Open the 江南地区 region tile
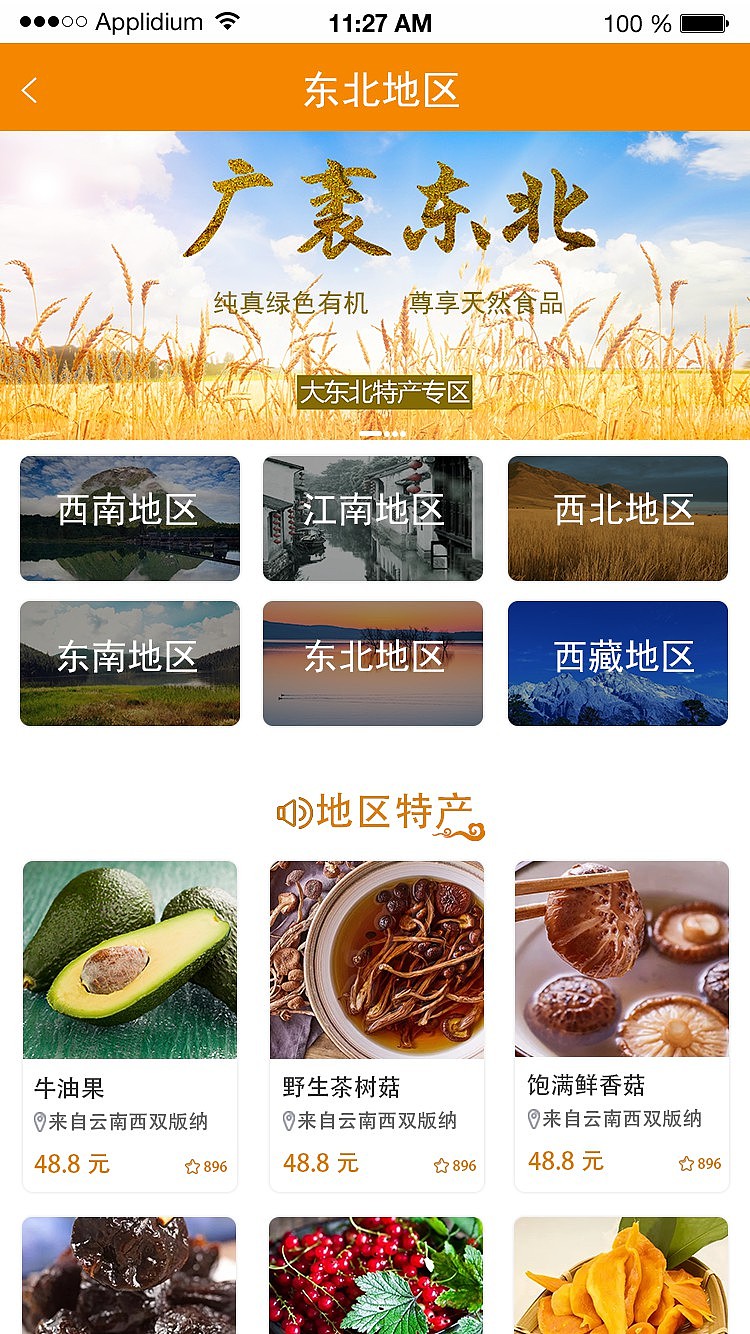Image resolution: width=750 pixels, height=1334 pixels. tap(373, 518)
